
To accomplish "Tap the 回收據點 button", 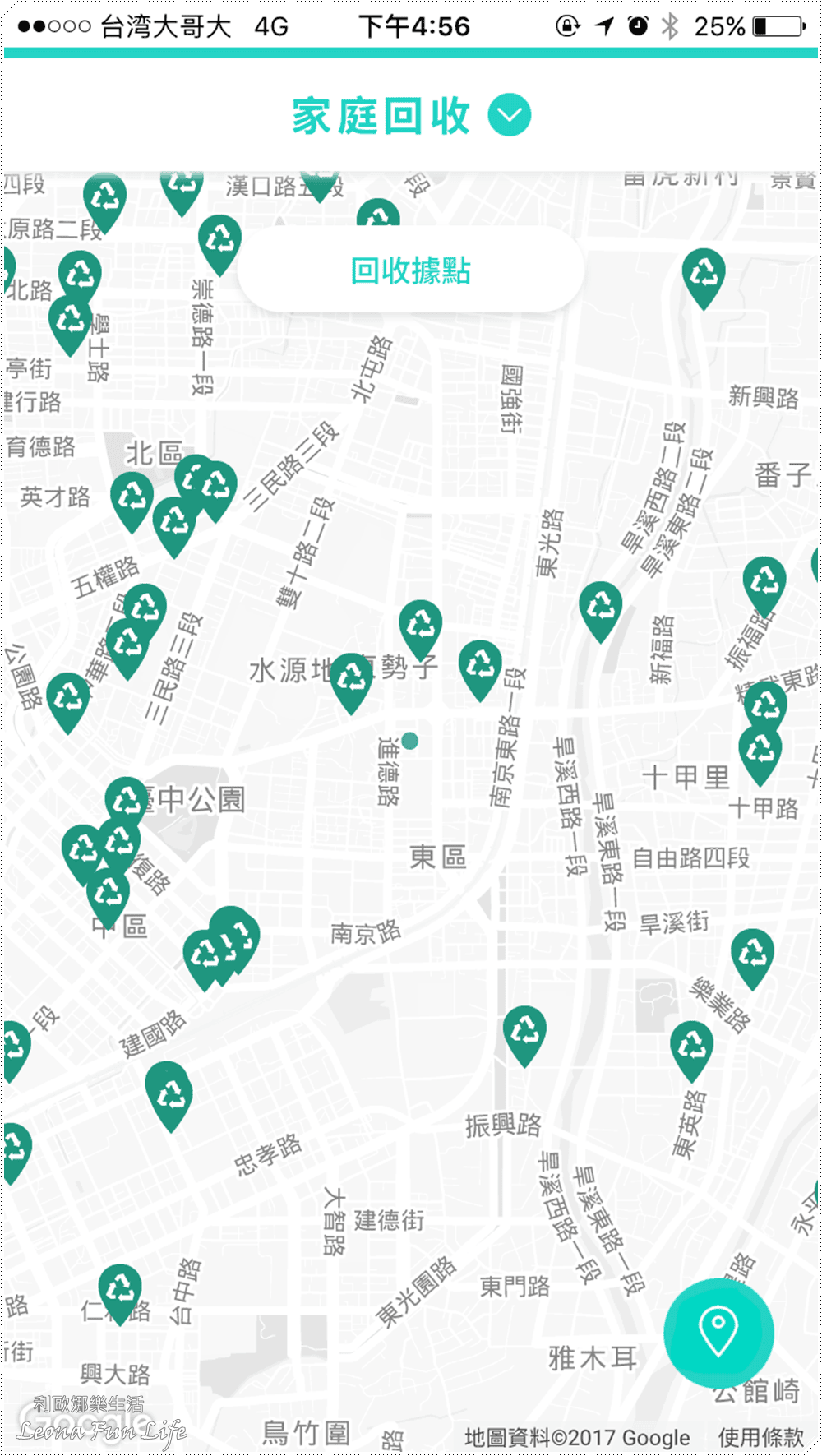I will 411,270.
